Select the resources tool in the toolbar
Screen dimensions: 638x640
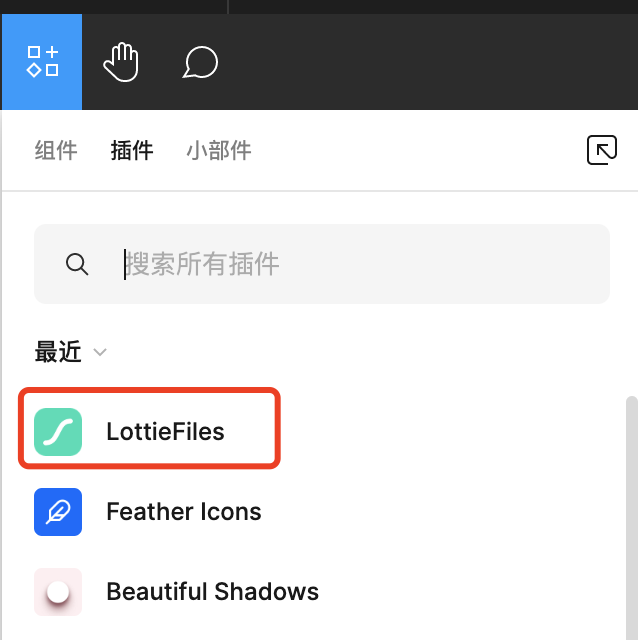coord(42,62)
